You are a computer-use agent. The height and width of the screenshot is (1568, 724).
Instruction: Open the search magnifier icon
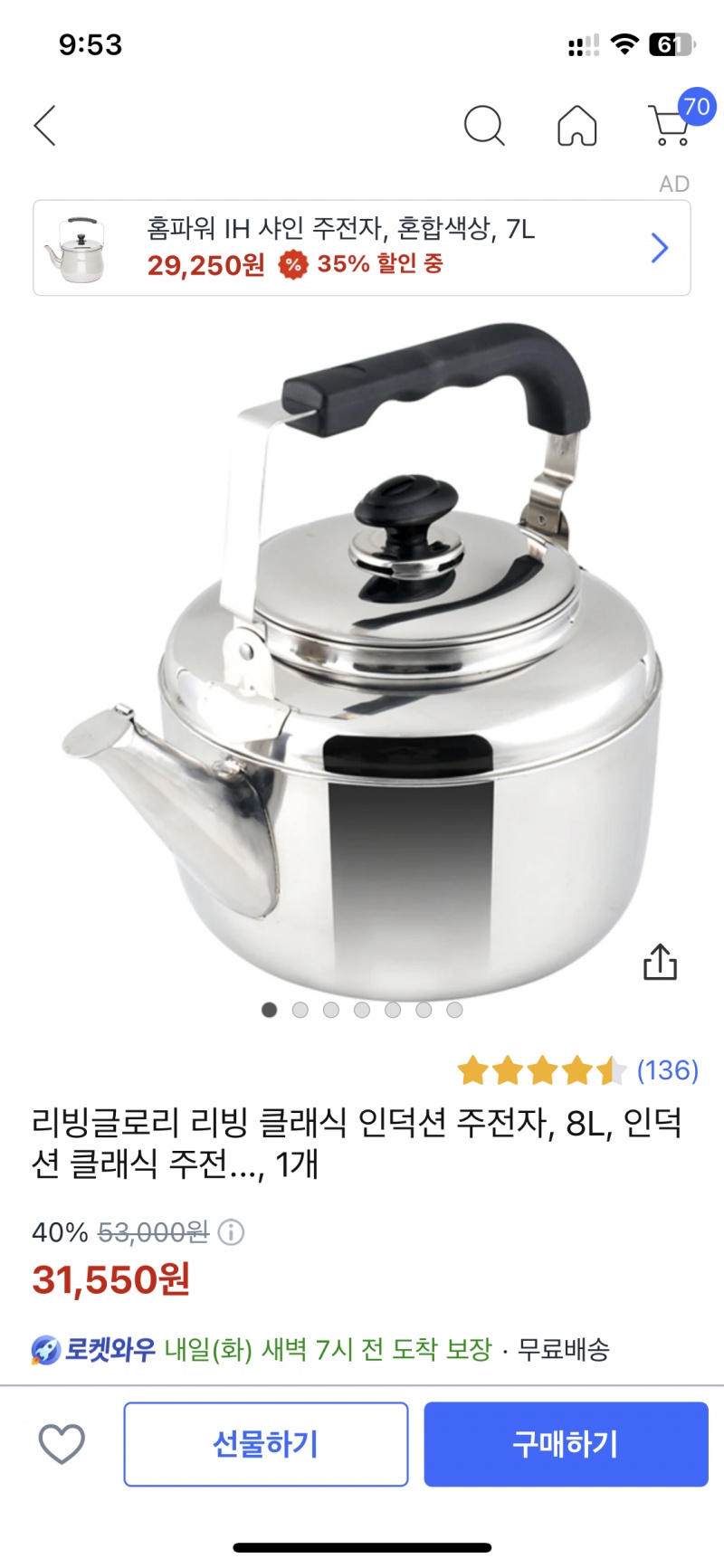click(x=484, y=126)
